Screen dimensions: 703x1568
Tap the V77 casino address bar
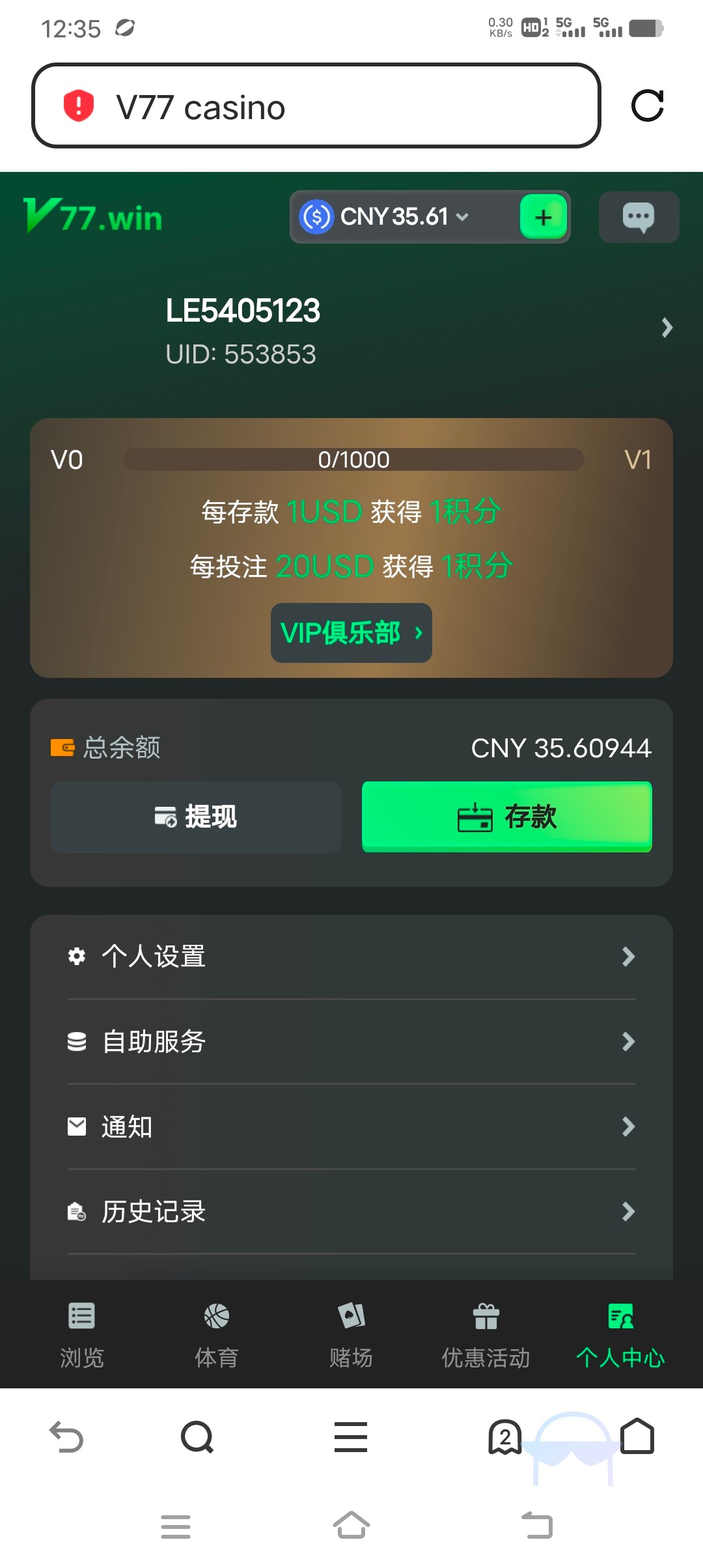(x=316, y=106)
